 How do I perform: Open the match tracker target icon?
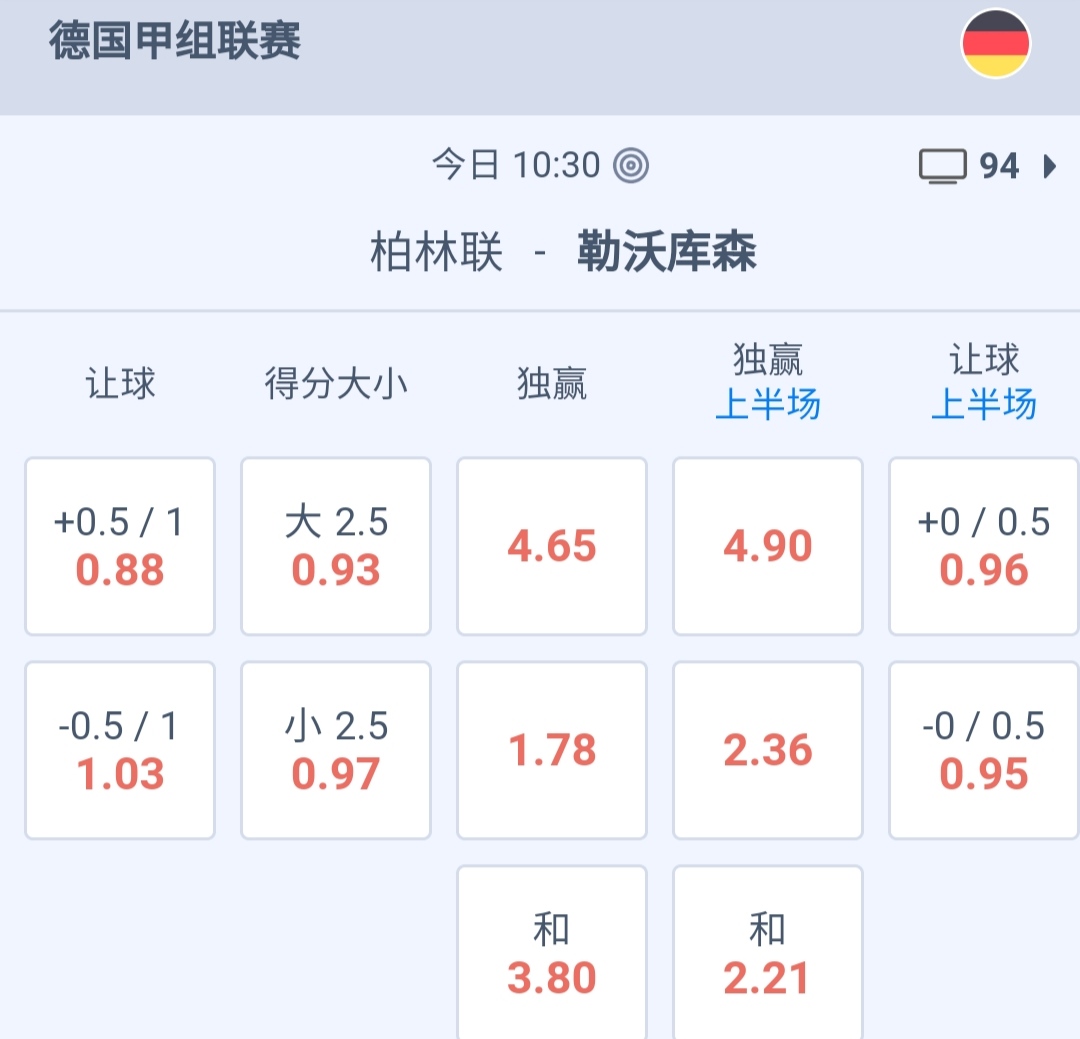point(631,165)
